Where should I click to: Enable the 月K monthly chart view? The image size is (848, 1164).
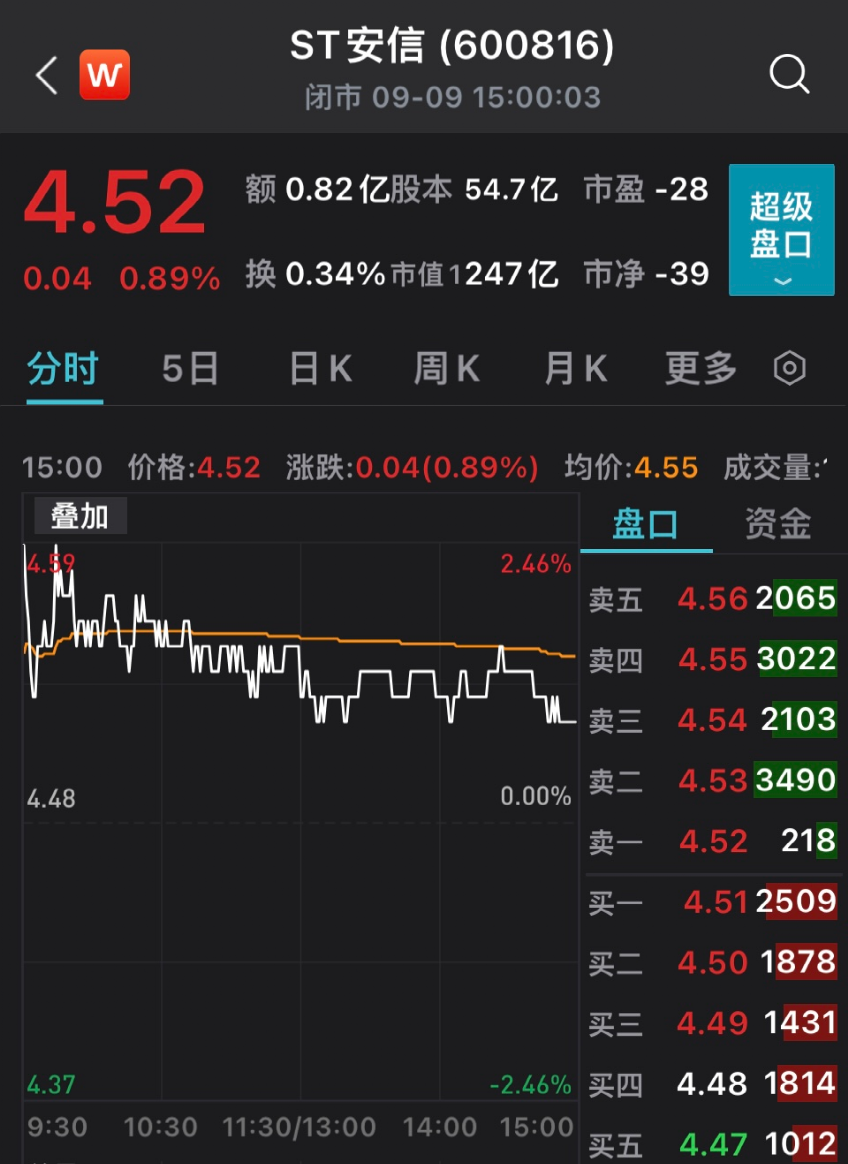click(x=573, y=368)
